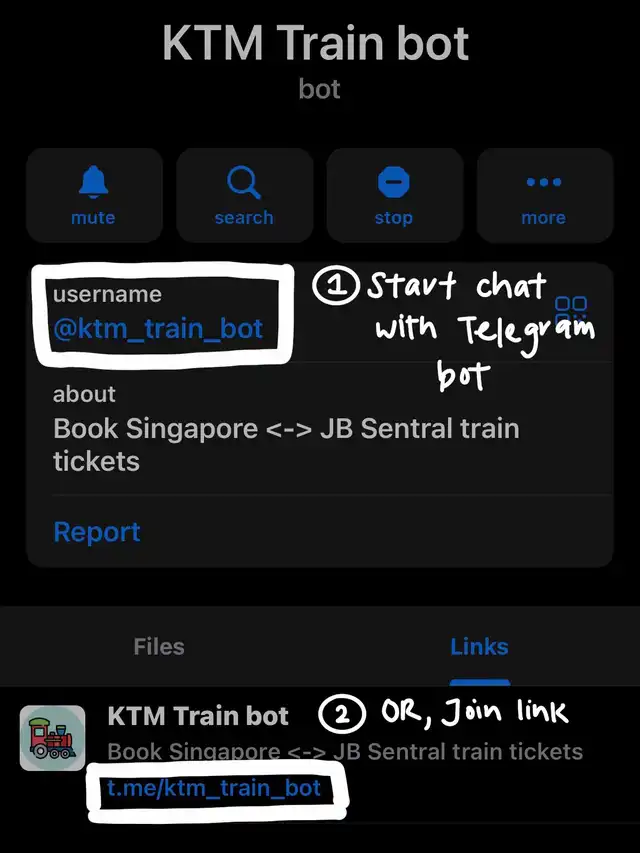
Task: Tap the @ktm_train_bot username
Action: coord(158,329)
